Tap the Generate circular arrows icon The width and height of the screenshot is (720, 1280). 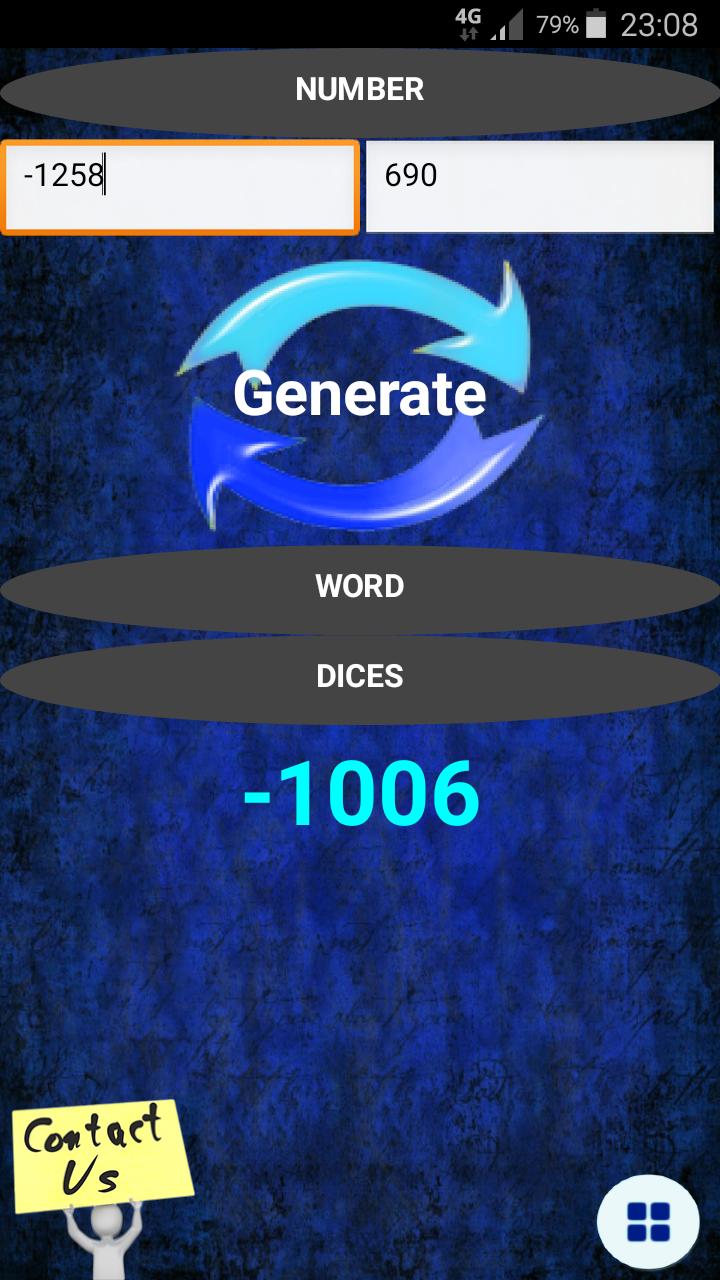tap(360, 395)
